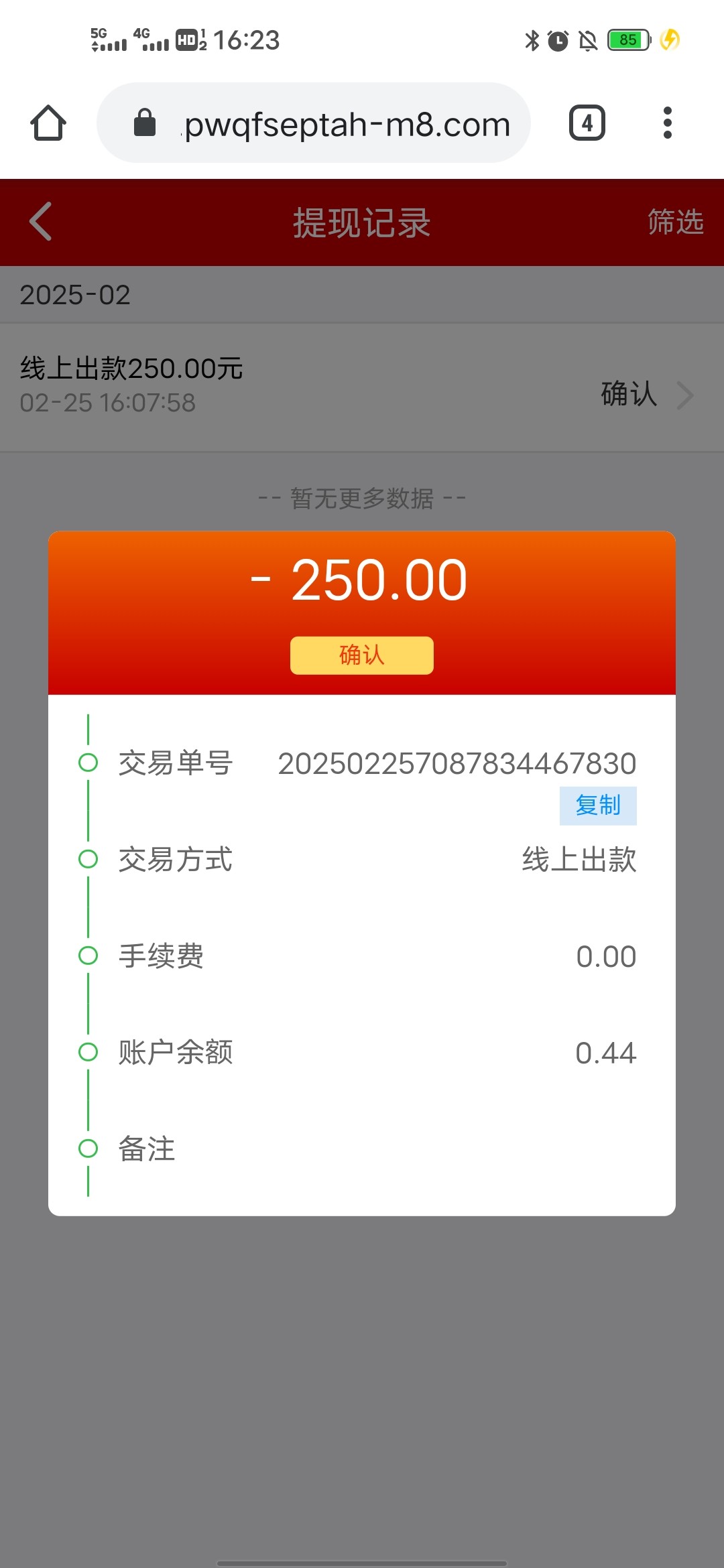This screenshot has height=1568, width=724.
Task: Go to the browser home page
Action: [x=48, y=123]
